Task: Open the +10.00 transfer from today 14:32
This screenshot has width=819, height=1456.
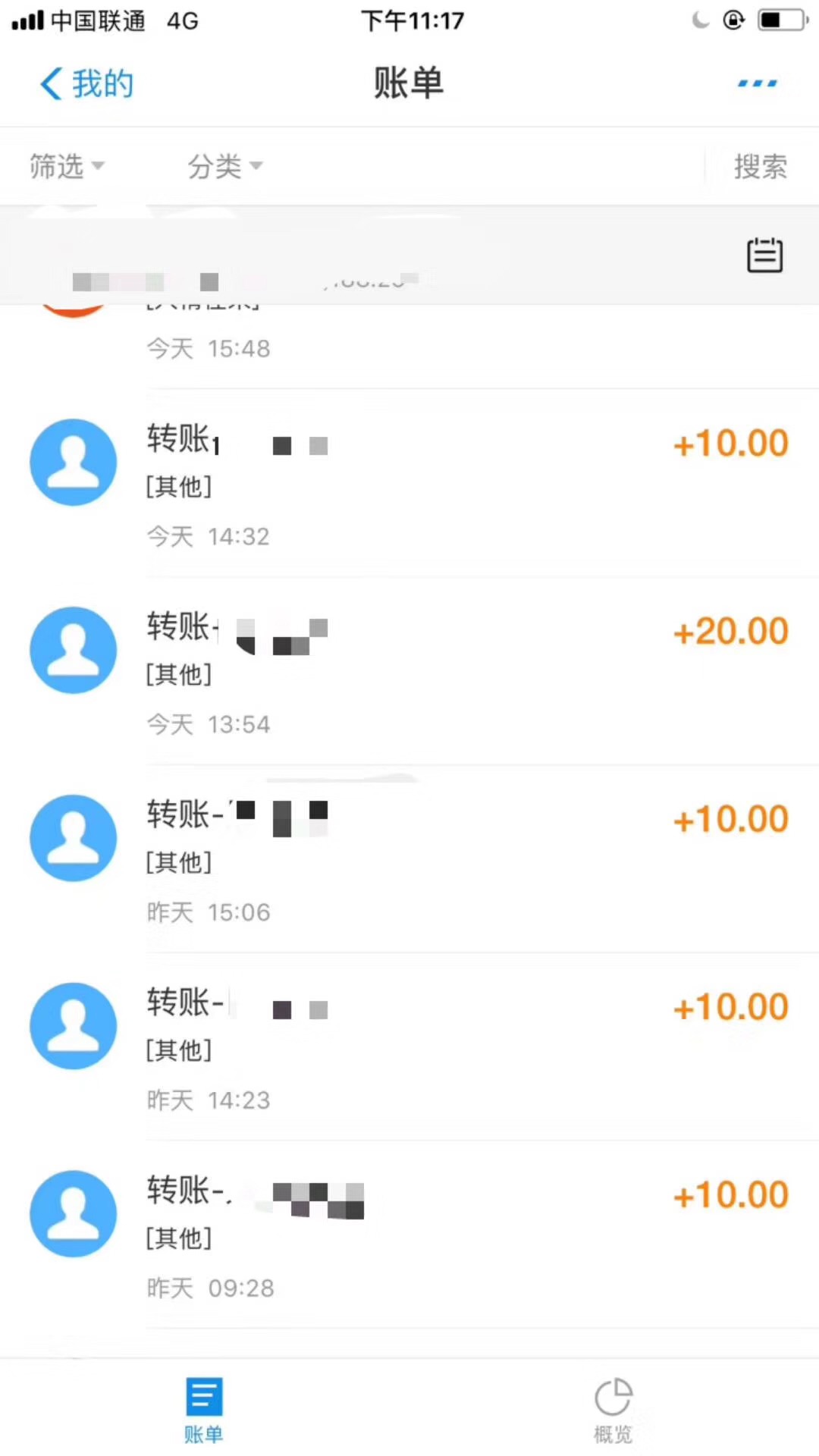Action: [409, 483]
